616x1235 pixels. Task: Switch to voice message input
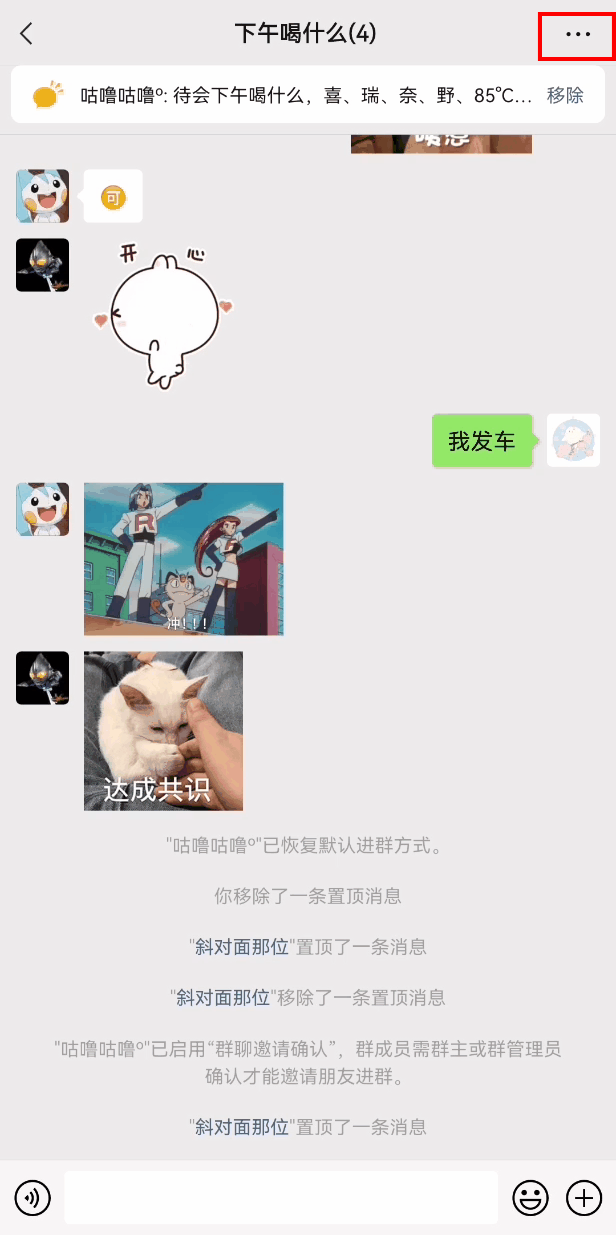point(33,1197)
